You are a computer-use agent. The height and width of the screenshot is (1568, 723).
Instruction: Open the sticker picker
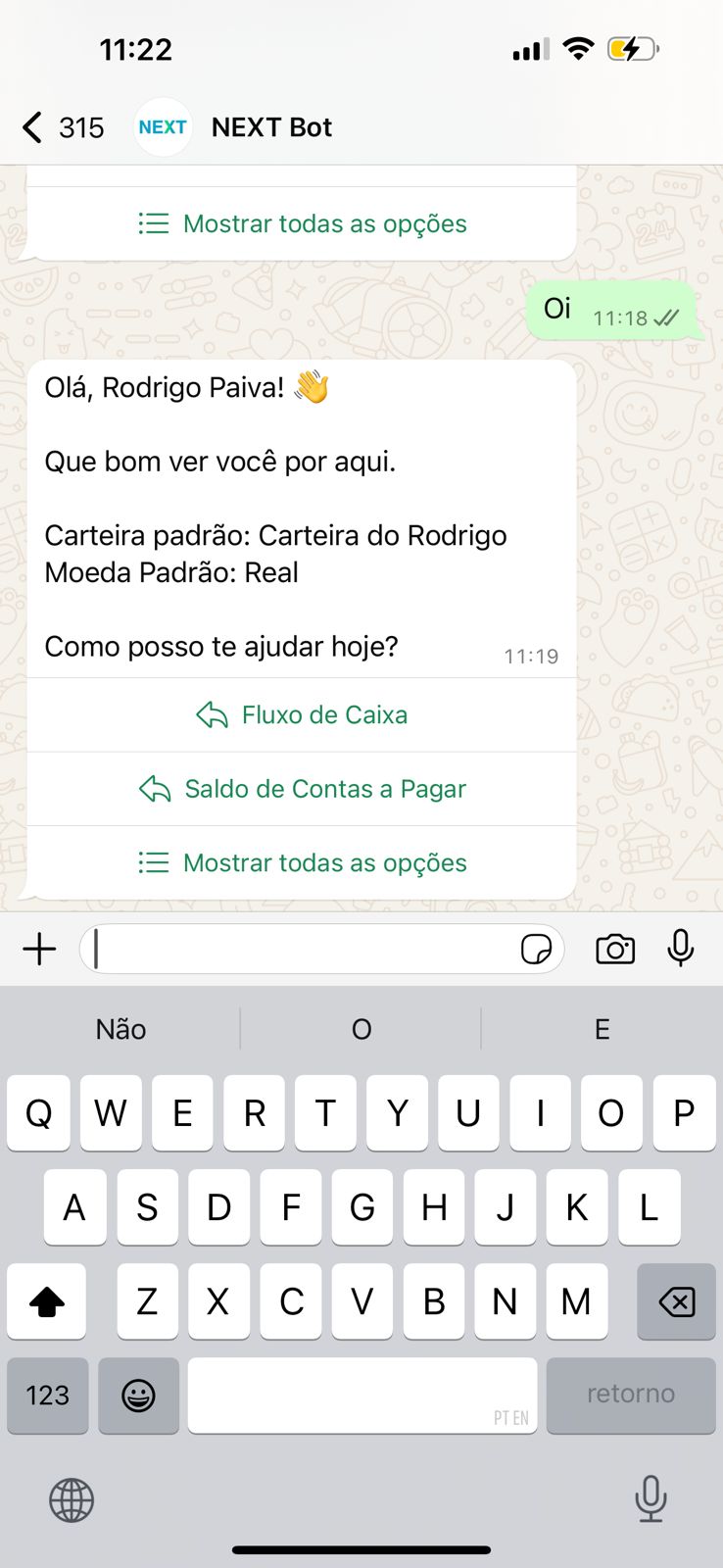click(536, 949)
